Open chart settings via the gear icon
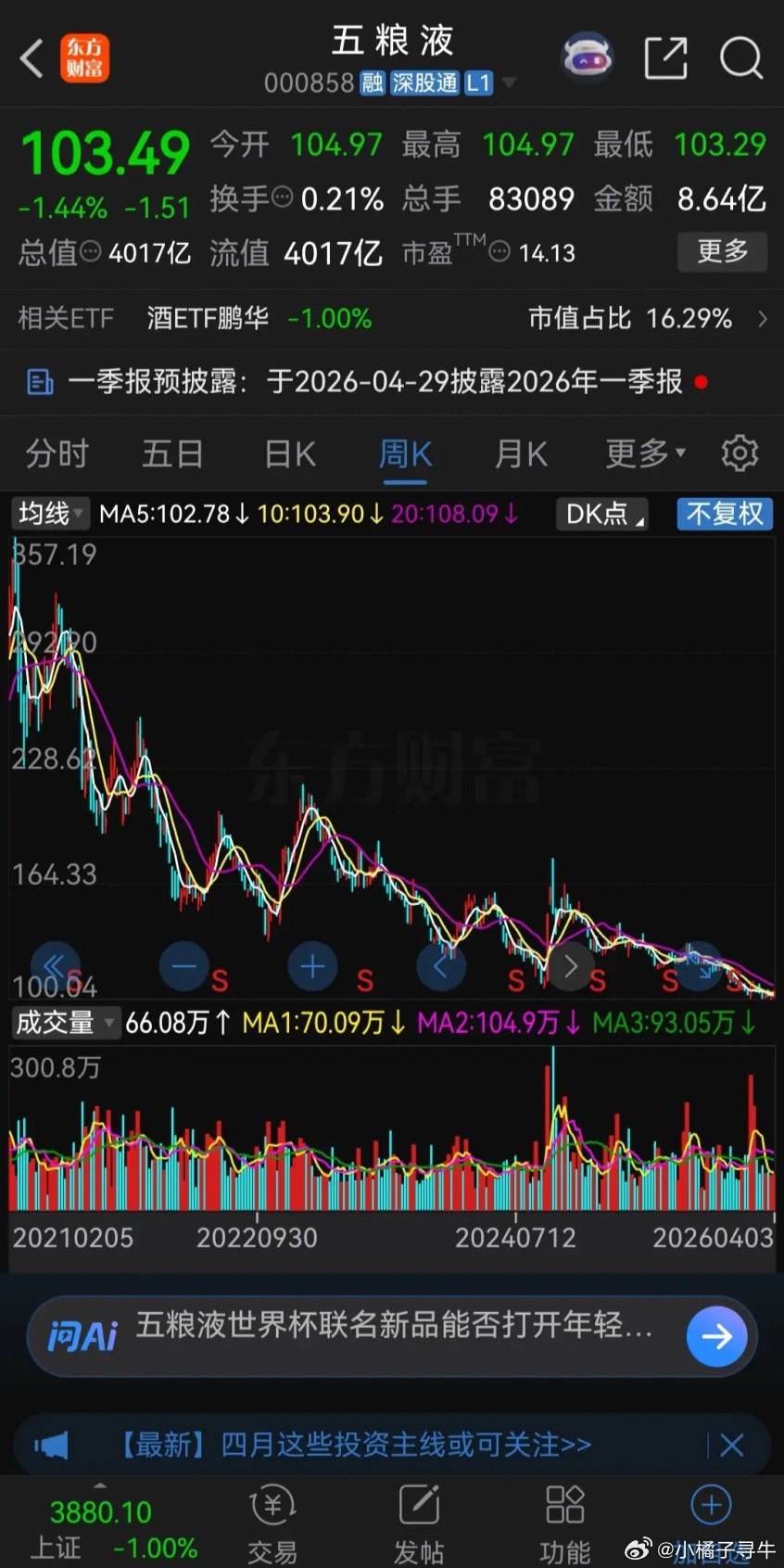The height and width of the screenshot is (1568, 784). point(740,453)
